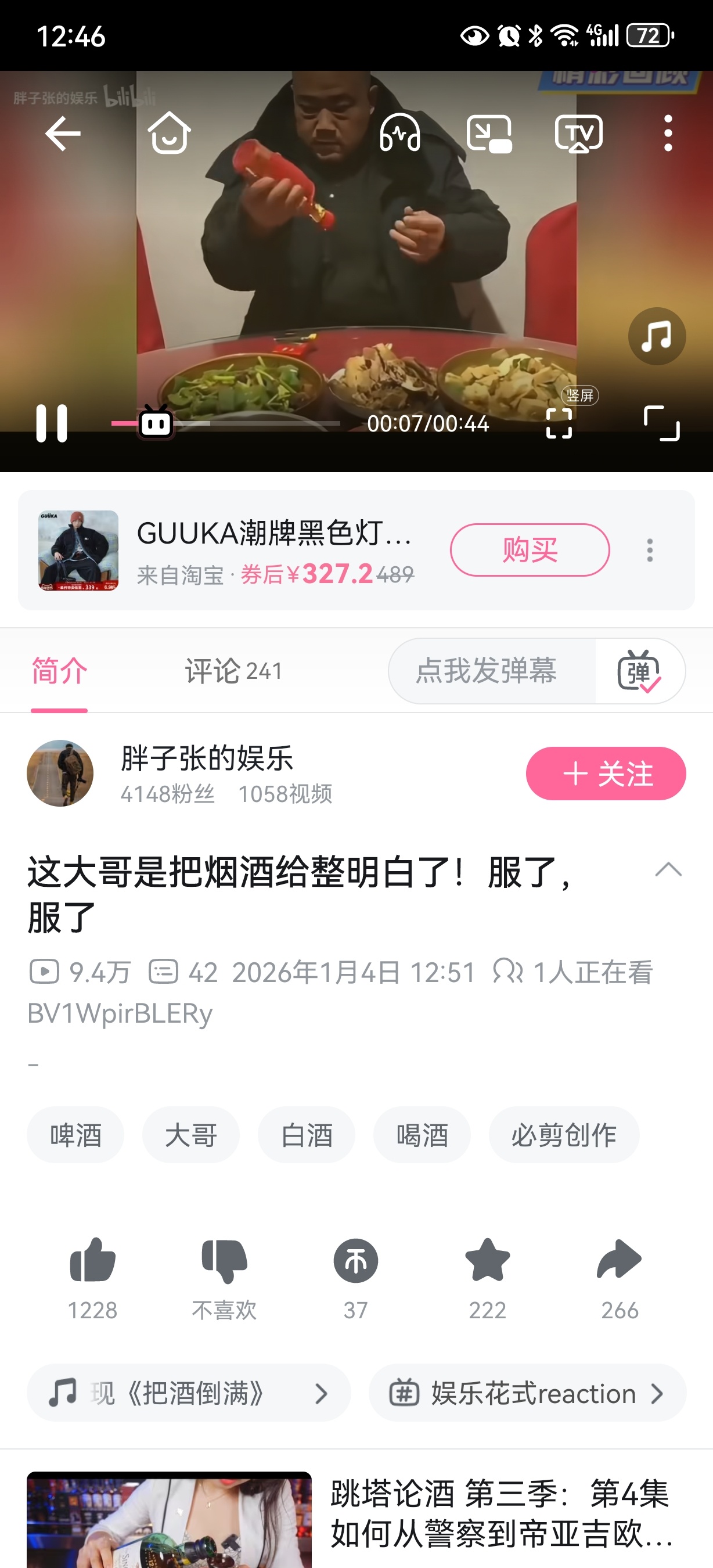
Task: Tap 购买 to buy the GUUKA item
Action: click(530, 551)
